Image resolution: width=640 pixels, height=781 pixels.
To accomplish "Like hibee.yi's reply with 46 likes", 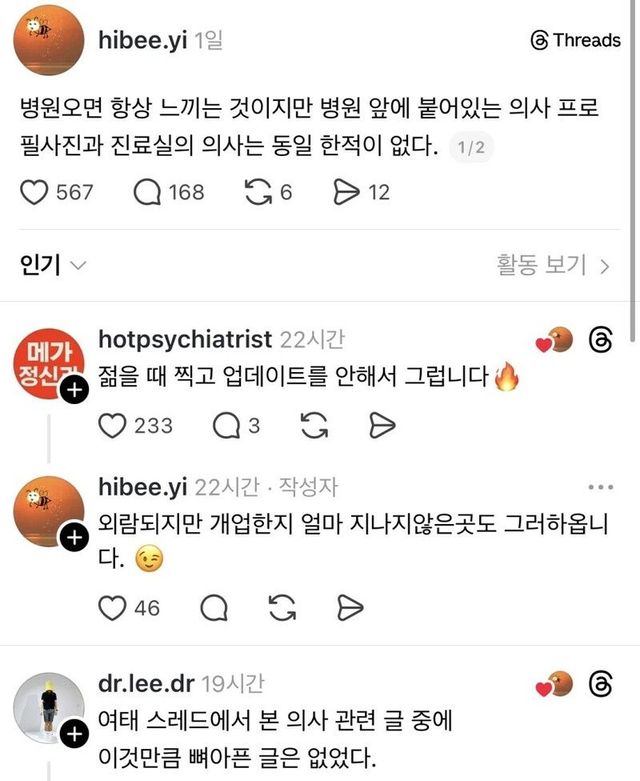I will [x=113, y=607].
